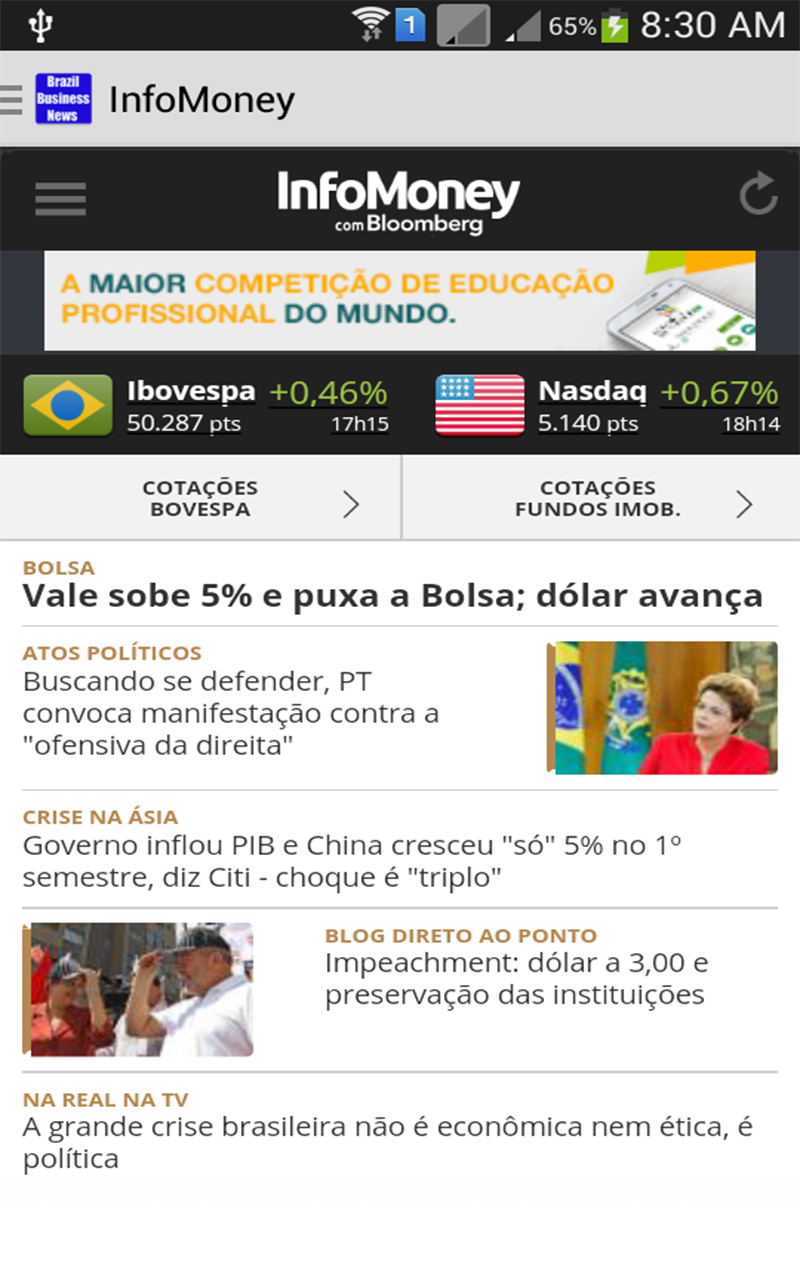
Task: Open the education competition ad banner
Action: click(x=400, y=300)
